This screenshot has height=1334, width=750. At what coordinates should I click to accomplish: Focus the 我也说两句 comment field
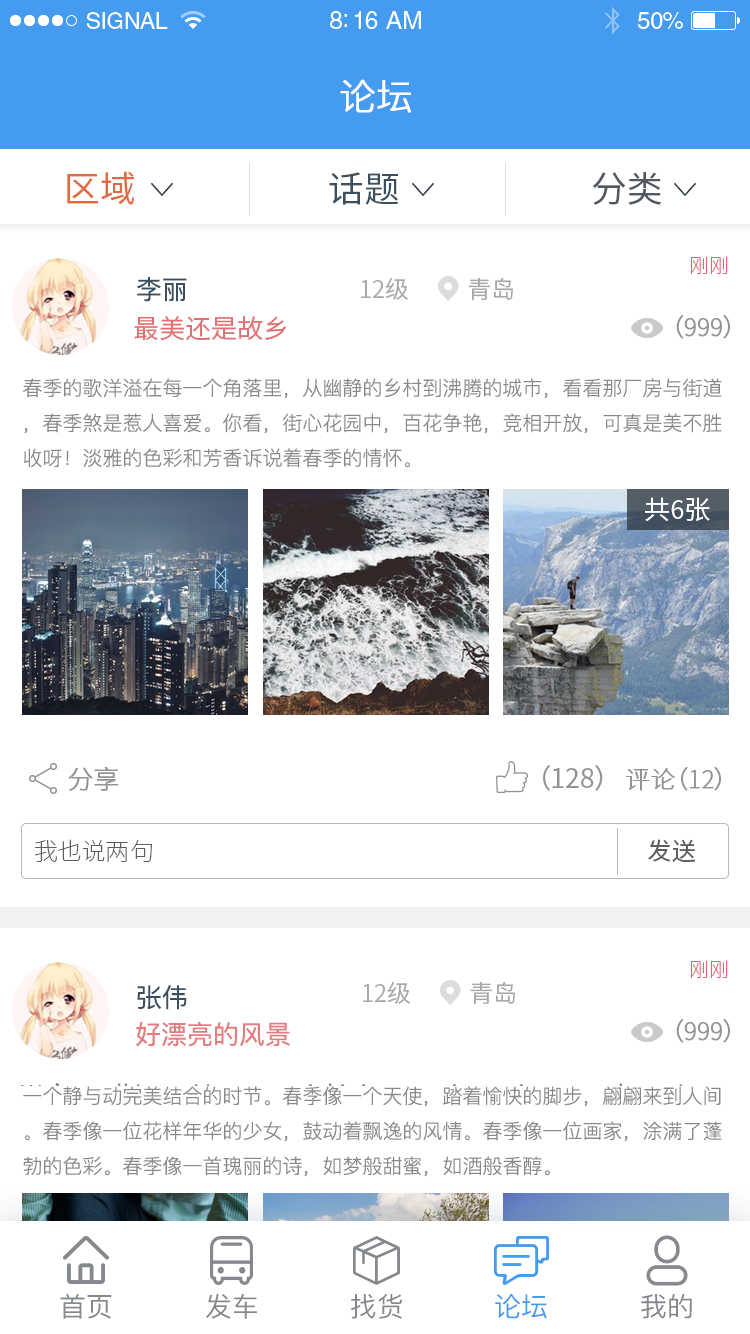320,851
